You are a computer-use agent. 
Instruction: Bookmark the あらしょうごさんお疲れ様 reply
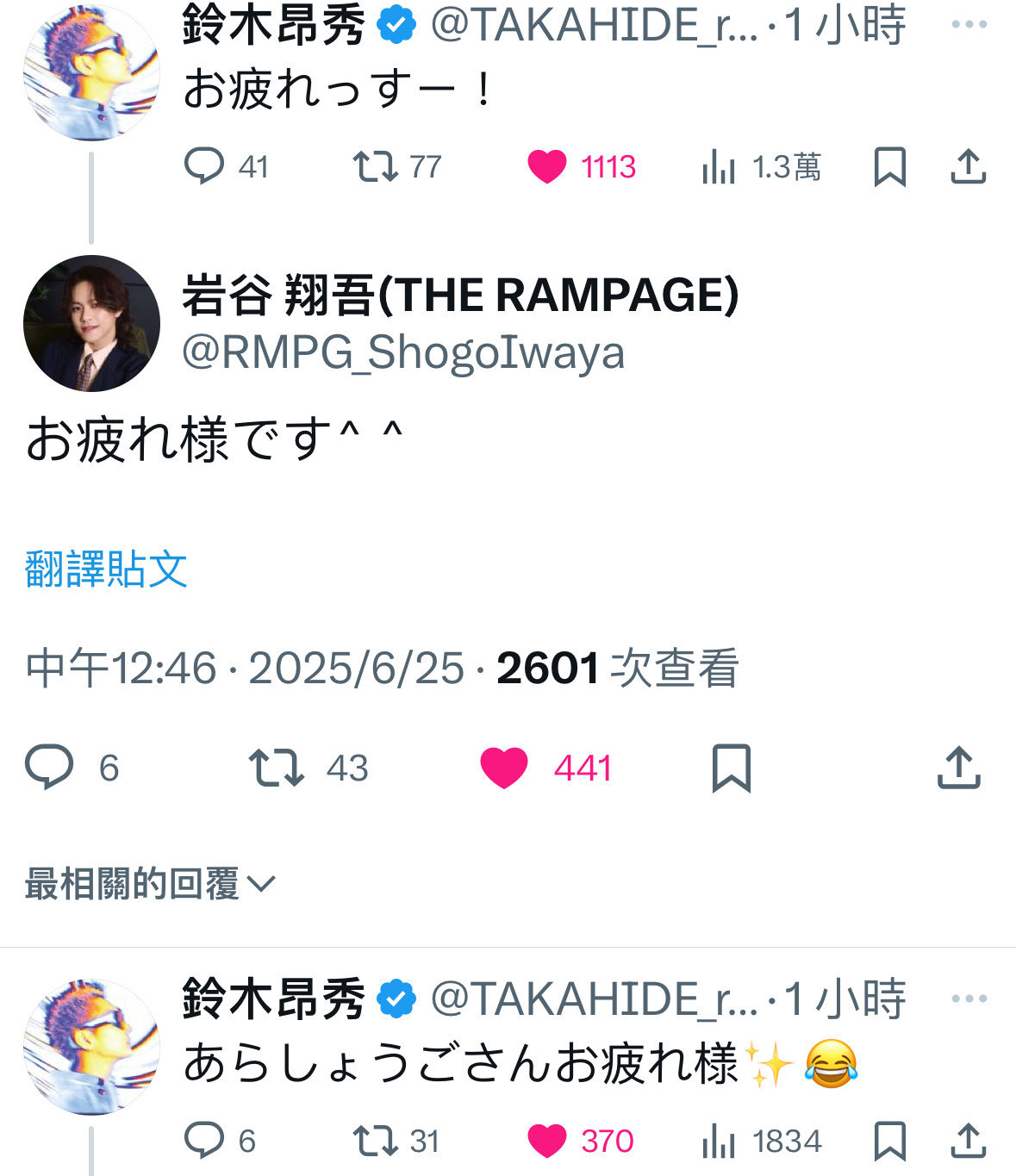click(889, 1141)
